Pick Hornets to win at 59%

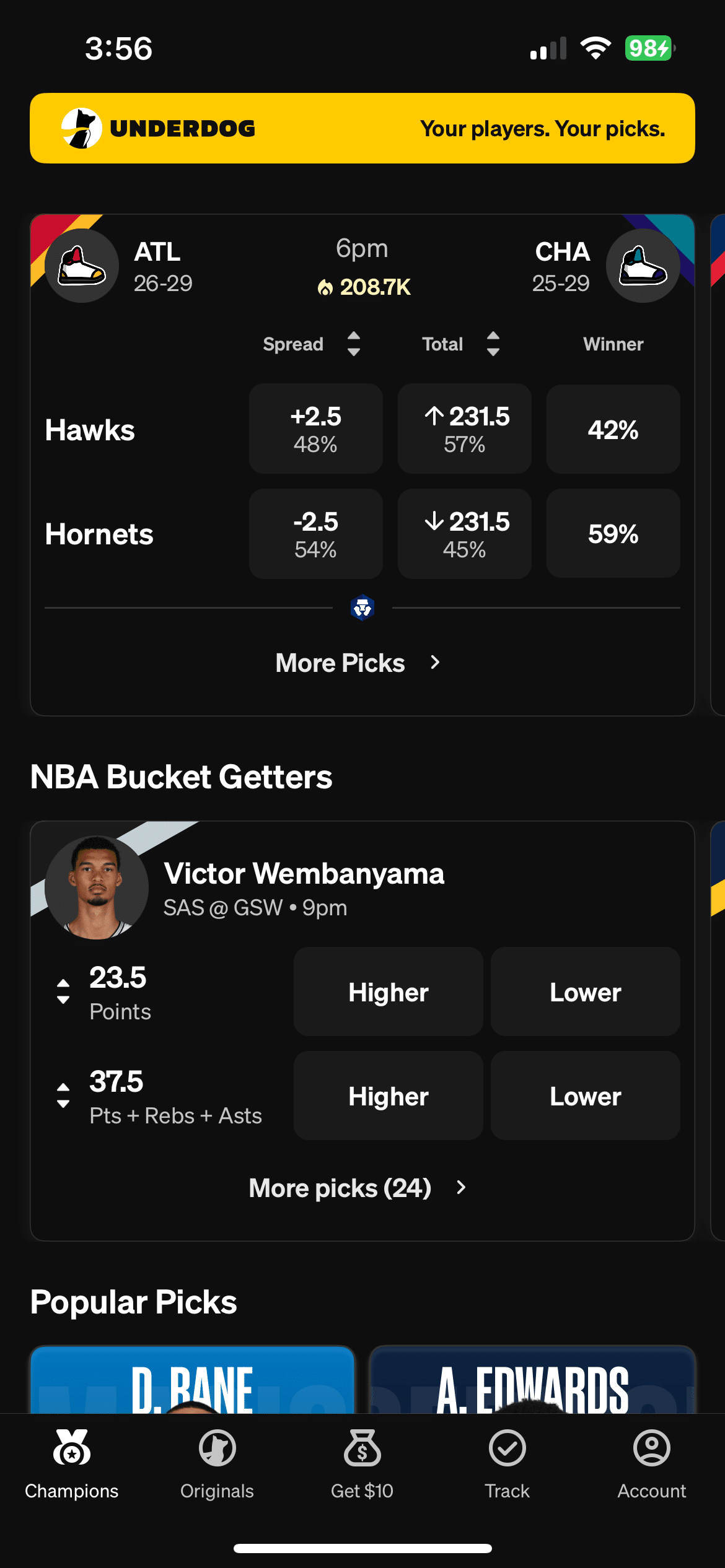(613, 534)
